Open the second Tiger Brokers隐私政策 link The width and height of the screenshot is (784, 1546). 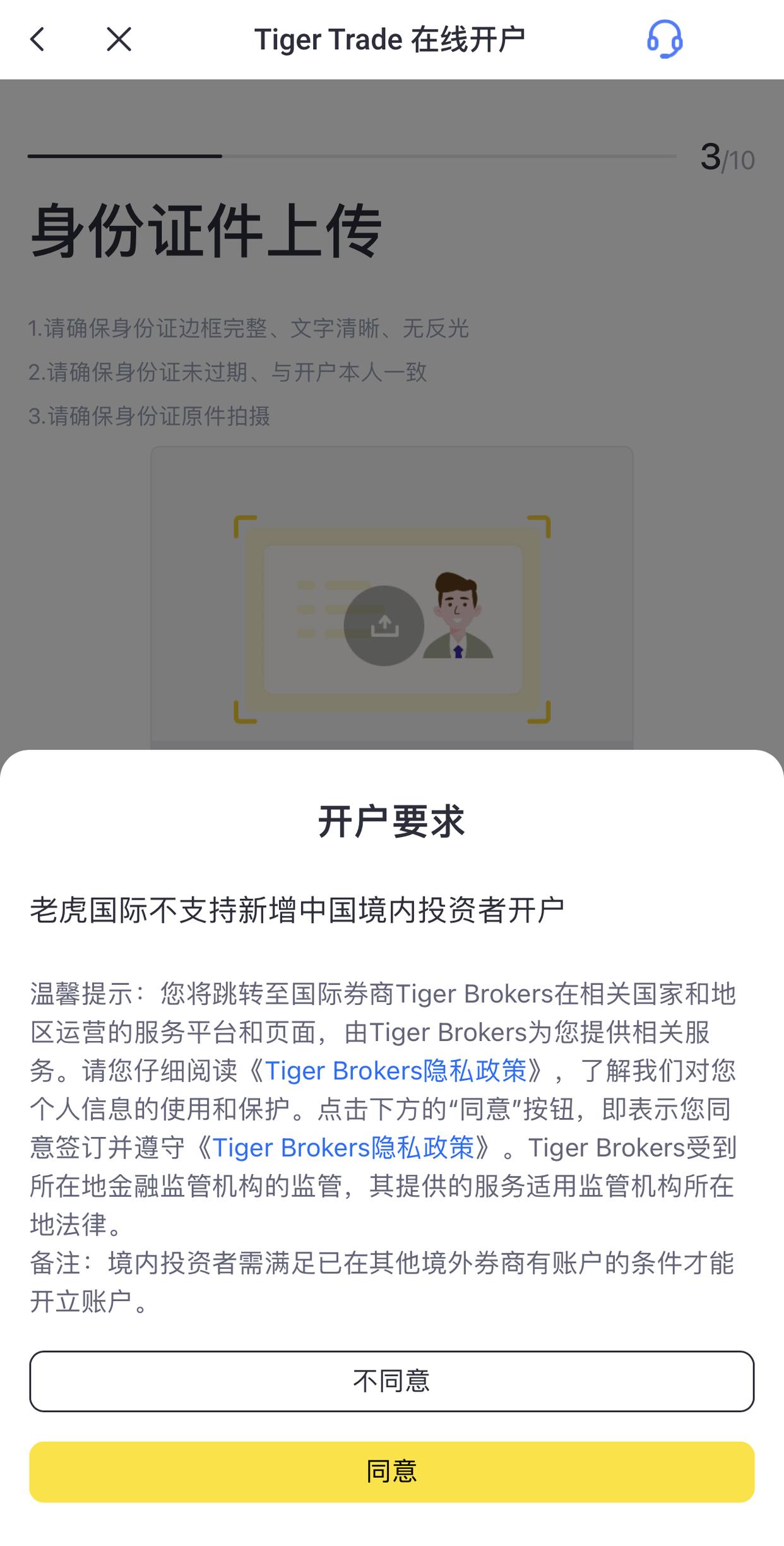(343, 1148)
